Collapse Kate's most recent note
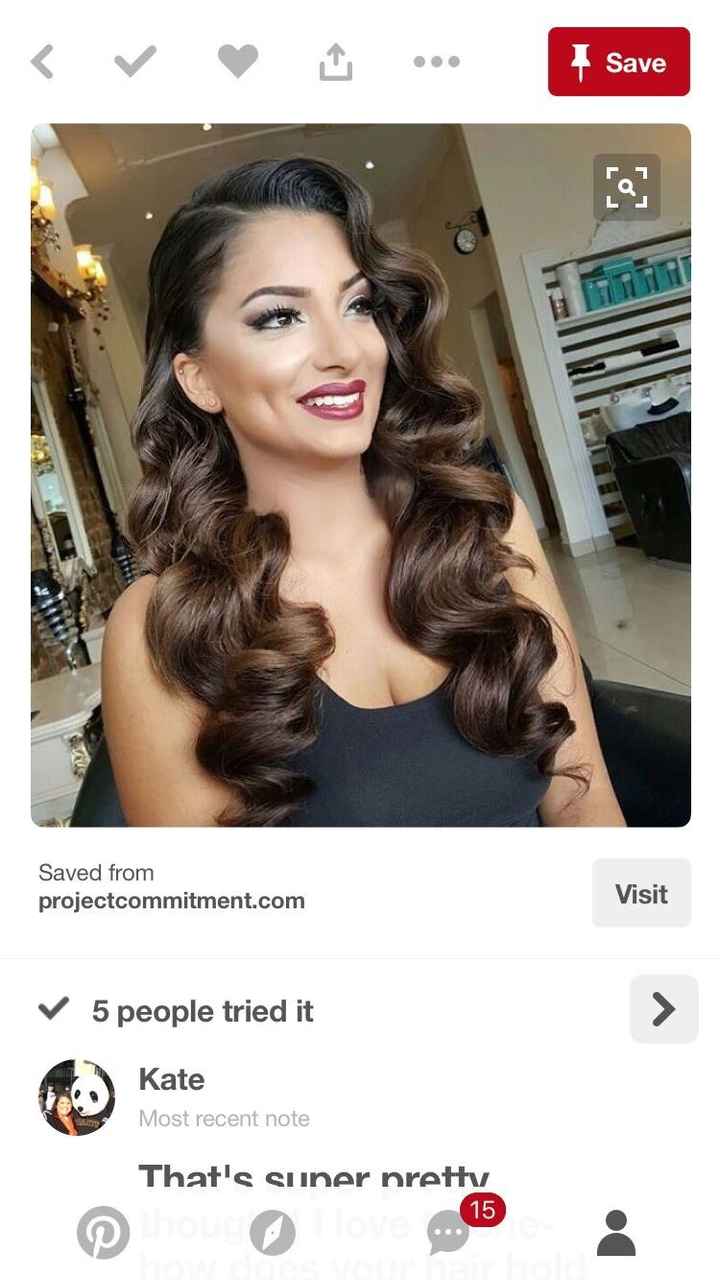Image resolution: width=720 pixels, height=1280 pixels. click(224, 1118)
